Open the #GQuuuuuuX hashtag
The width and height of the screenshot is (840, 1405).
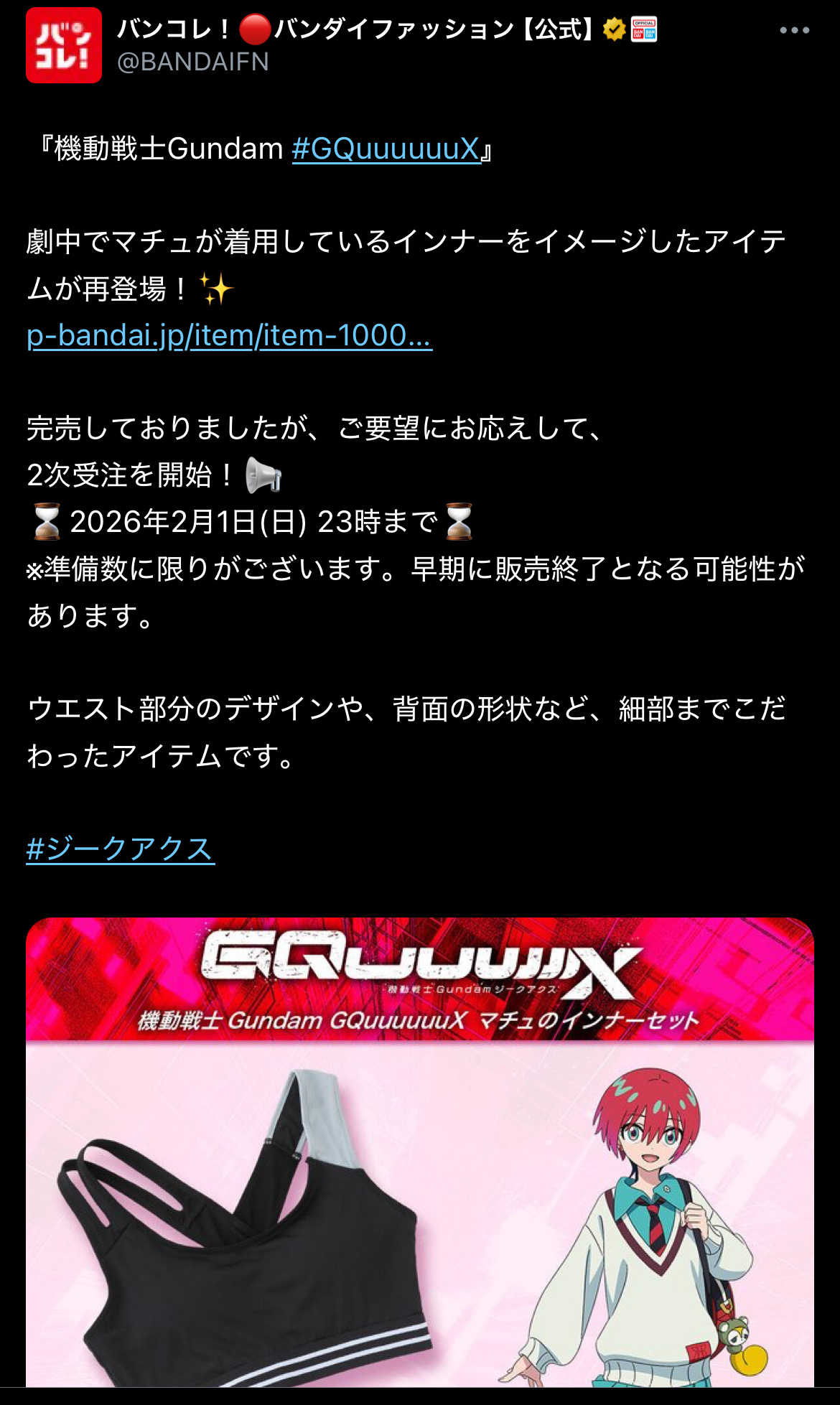point(386,149)
